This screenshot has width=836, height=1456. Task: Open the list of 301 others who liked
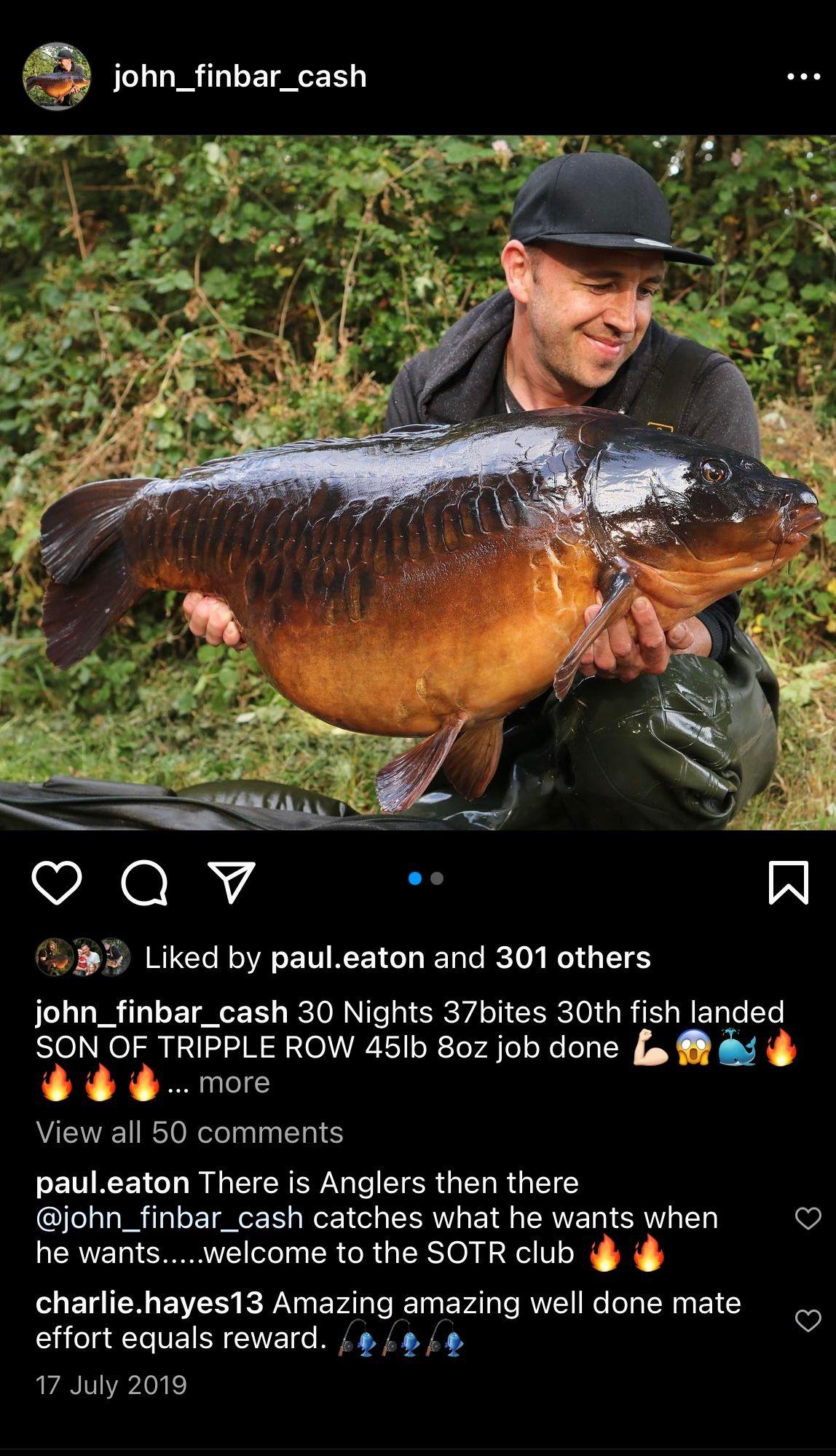(x=572, y=958)
